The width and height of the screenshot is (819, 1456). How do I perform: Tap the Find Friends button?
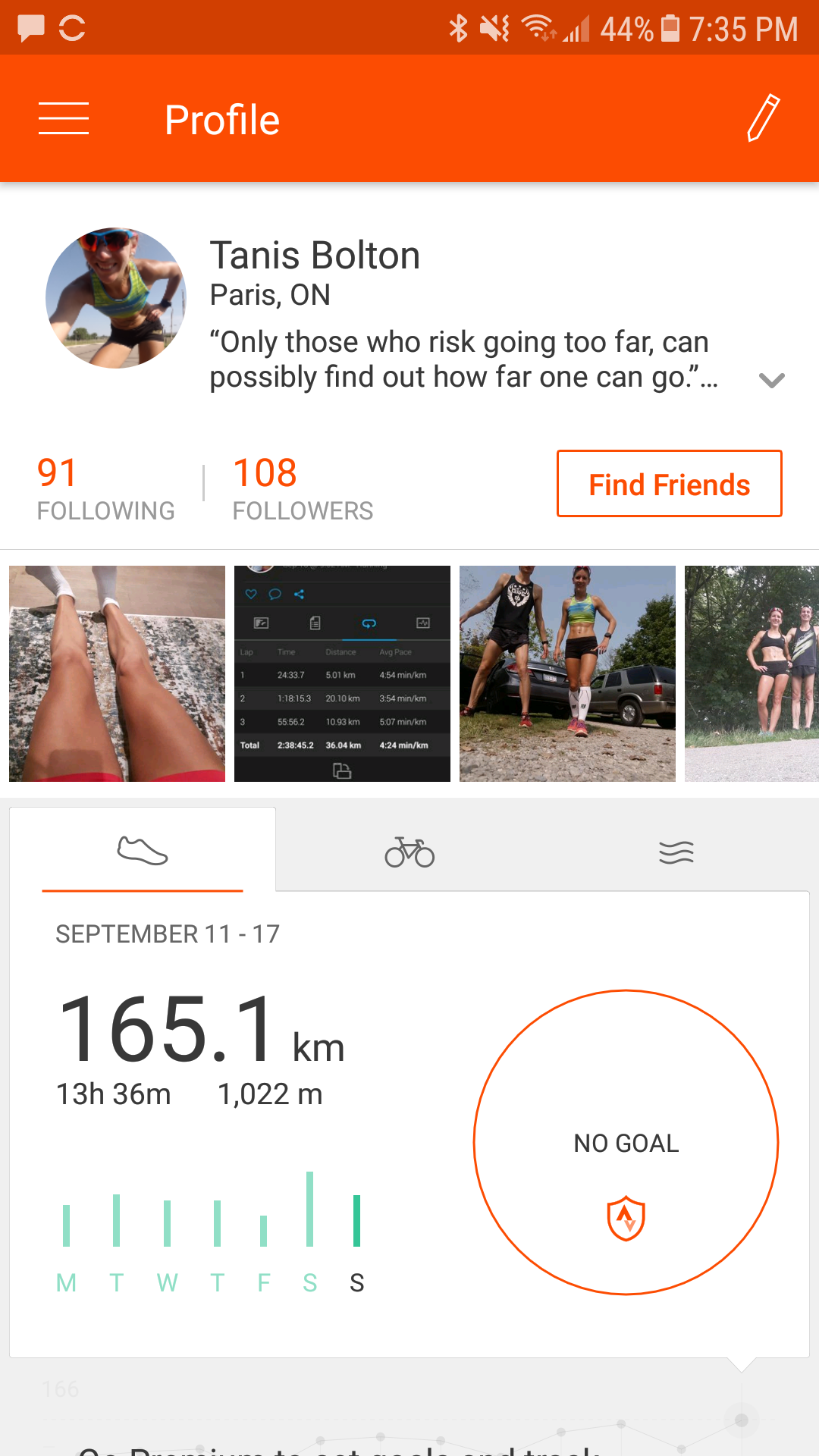coord(669,484)
